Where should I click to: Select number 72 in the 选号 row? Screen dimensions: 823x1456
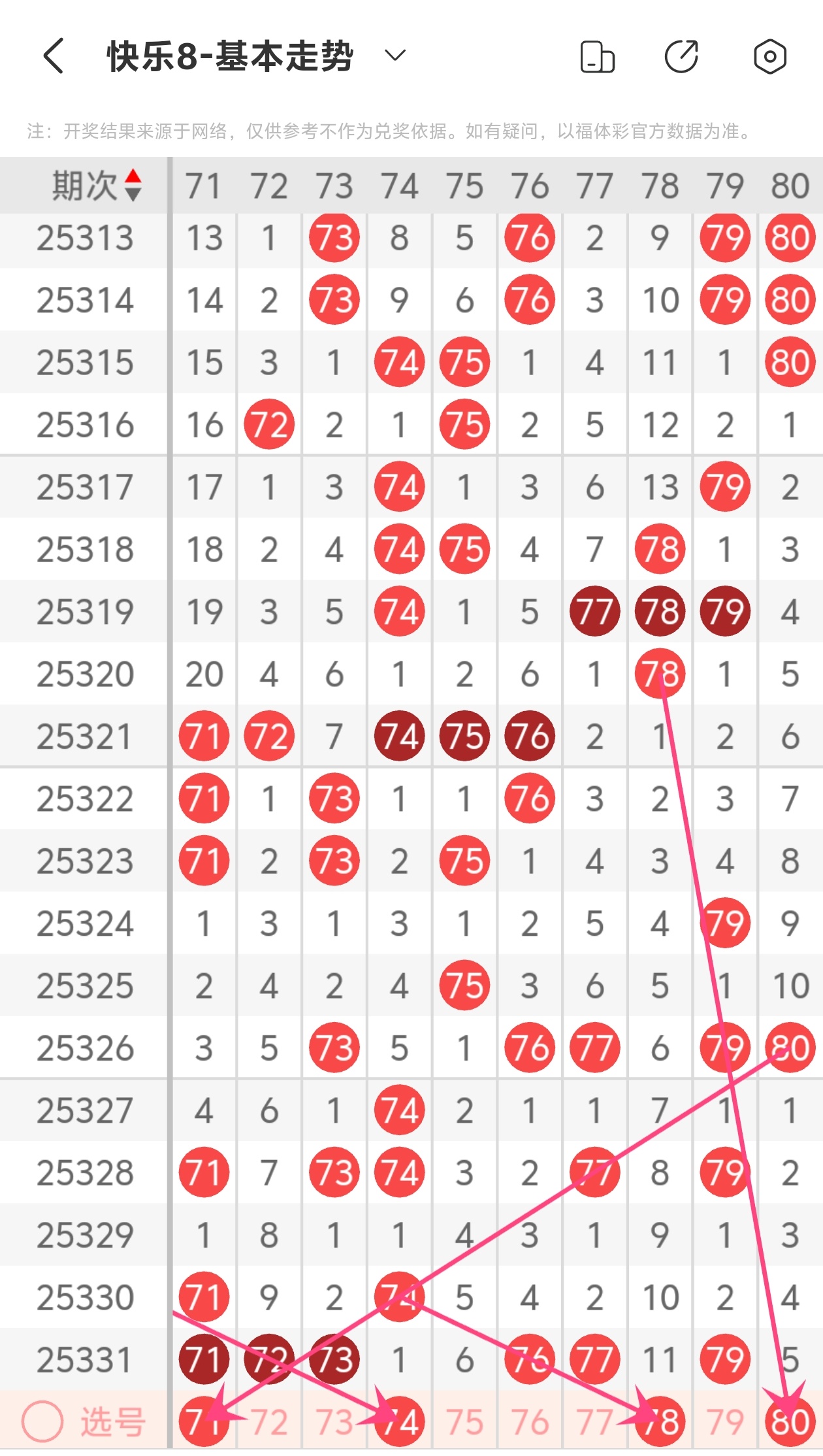pyautogui.click(x=269, y=1422)
